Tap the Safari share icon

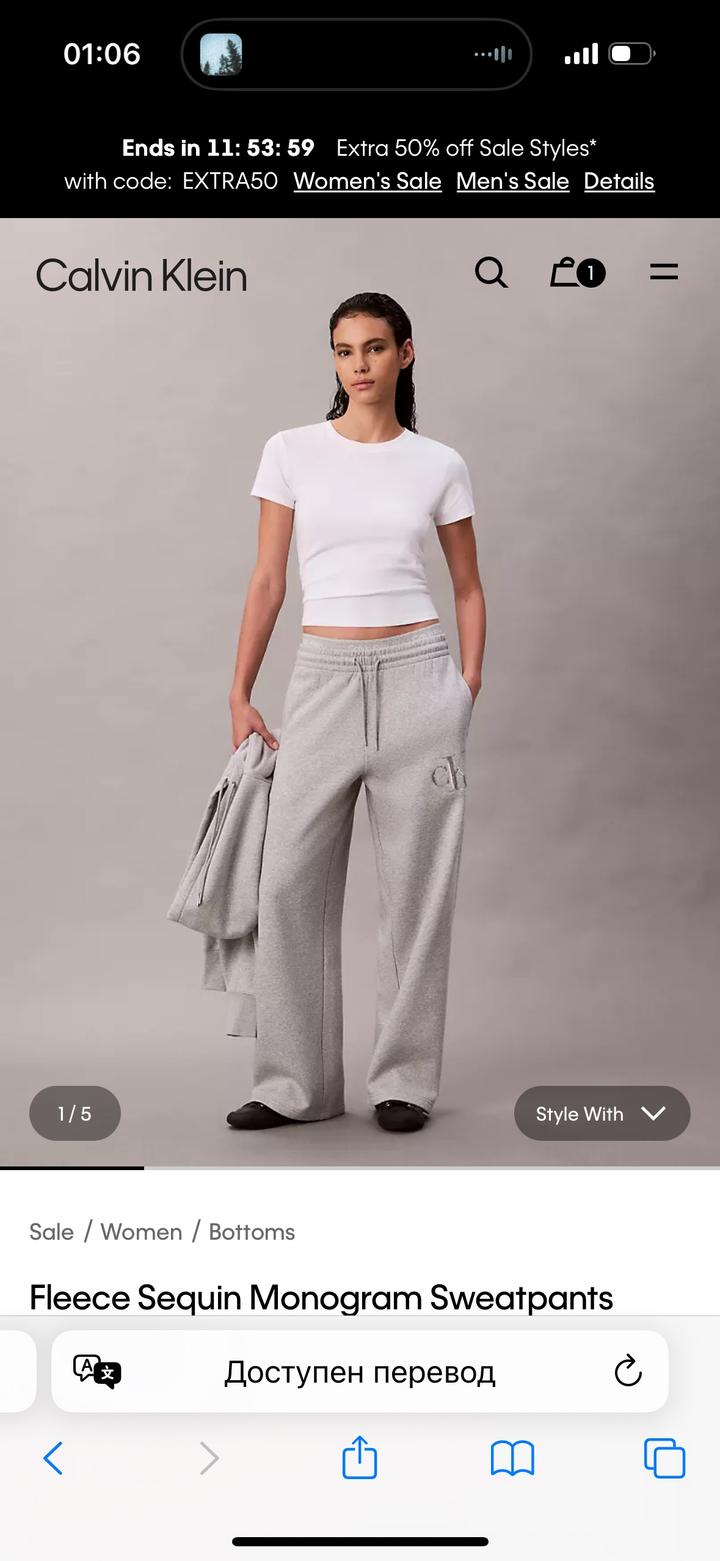pyautogui.click(x=359, y=1458)
